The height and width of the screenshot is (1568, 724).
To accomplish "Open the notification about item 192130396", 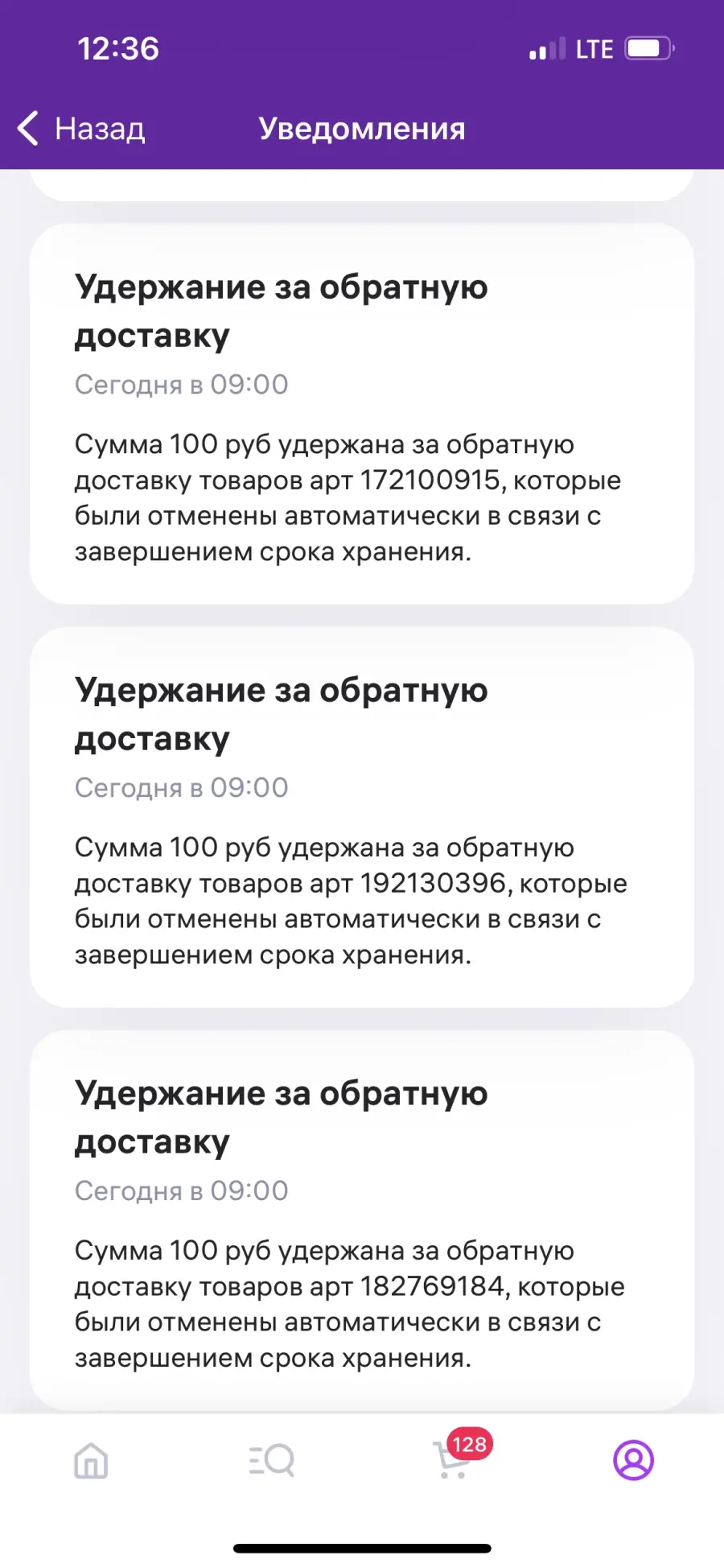I will point(362,818).
